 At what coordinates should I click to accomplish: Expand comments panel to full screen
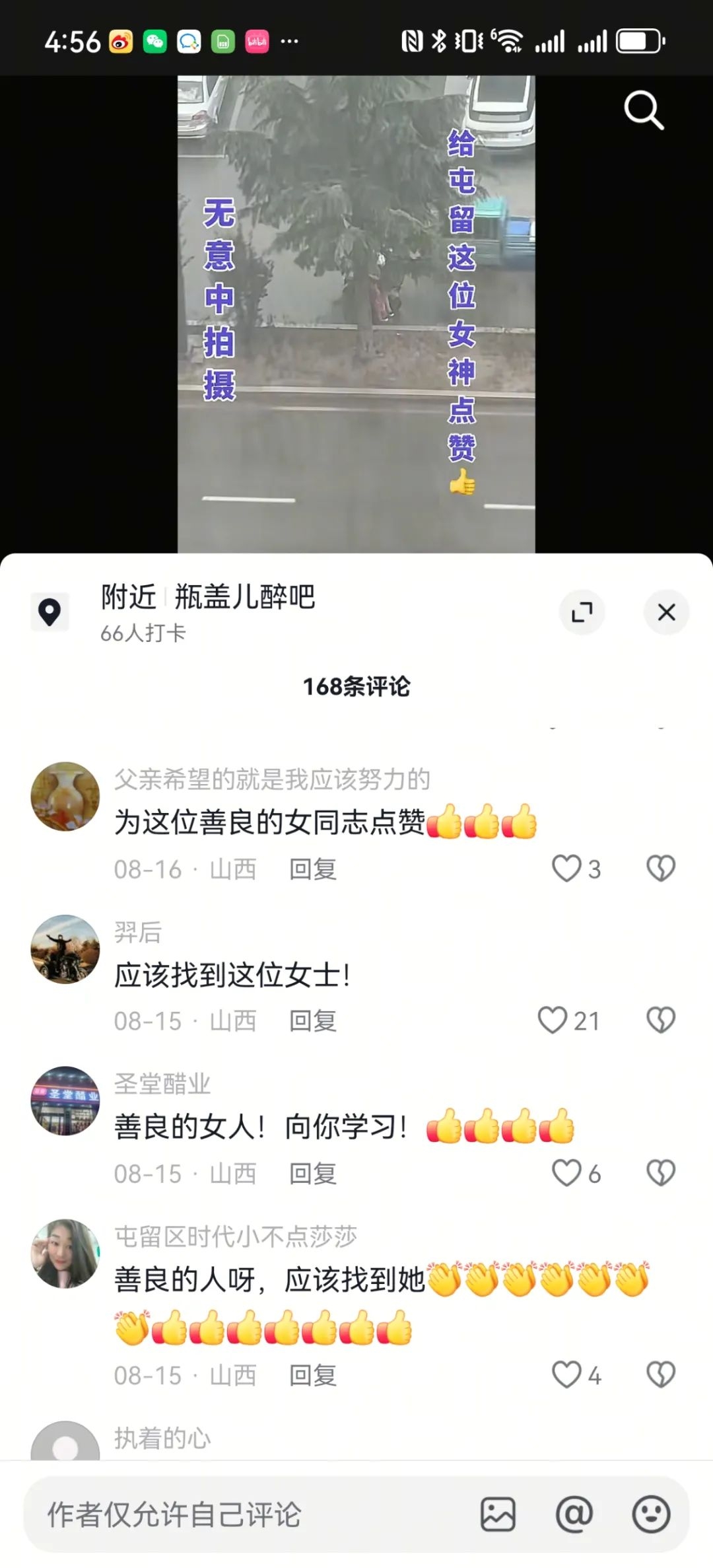pyautogui.click(x=582, y=612)
